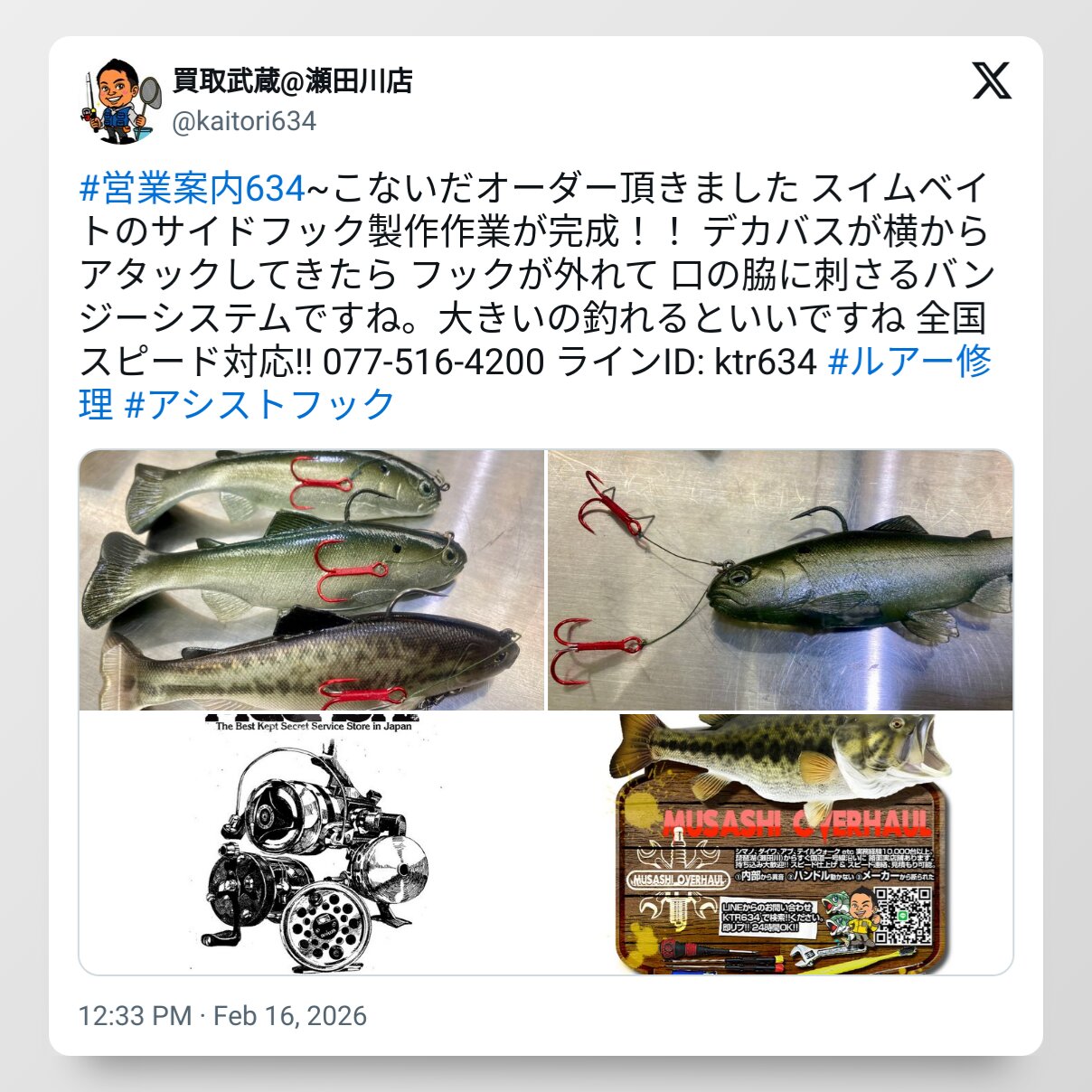1092x1092 pixels.
Task: Tap the X logo
Action: pos(992,81)
